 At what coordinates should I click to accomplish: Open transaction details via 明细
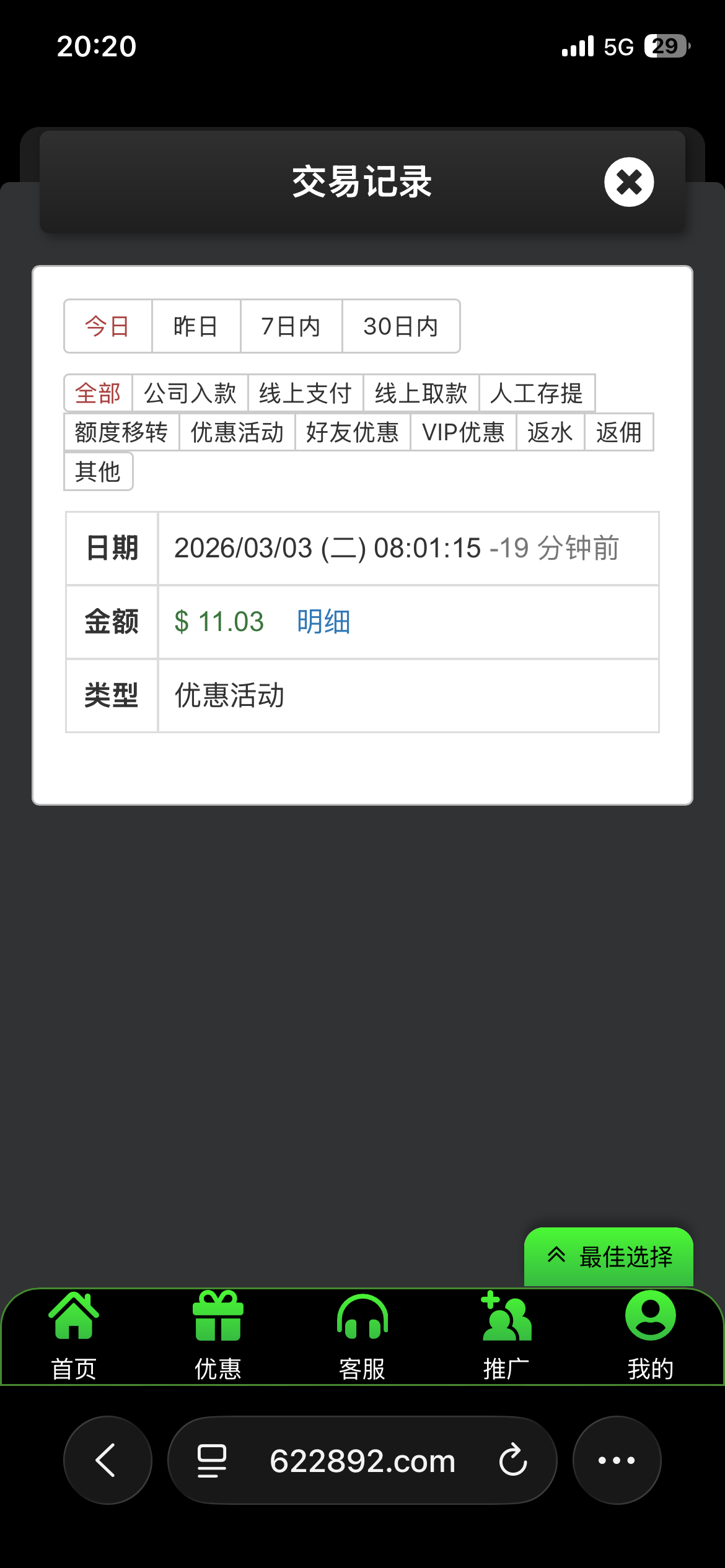tap(323, 622)
